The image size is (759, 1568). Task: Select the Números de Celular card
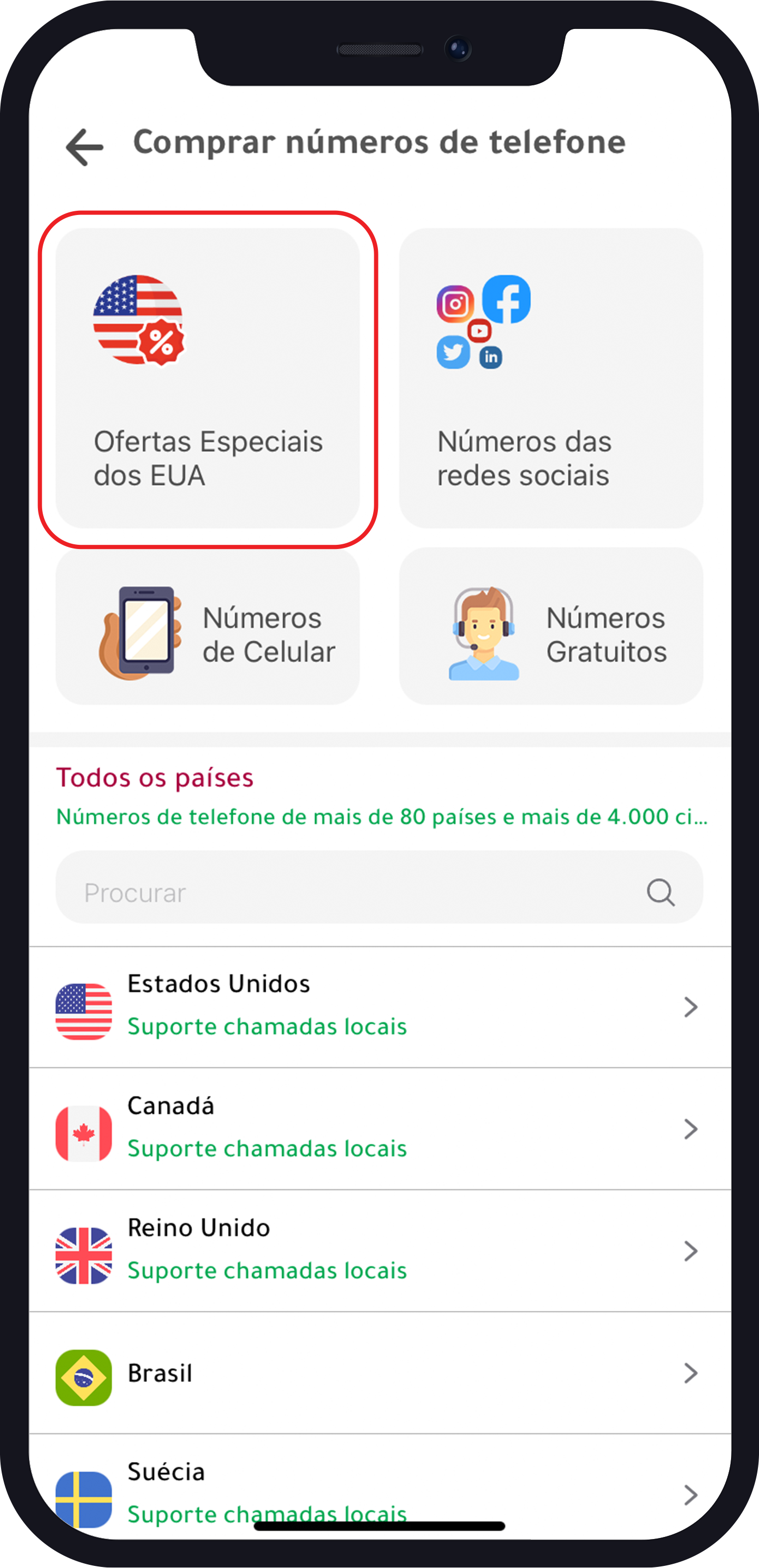[x=207, y=626]
